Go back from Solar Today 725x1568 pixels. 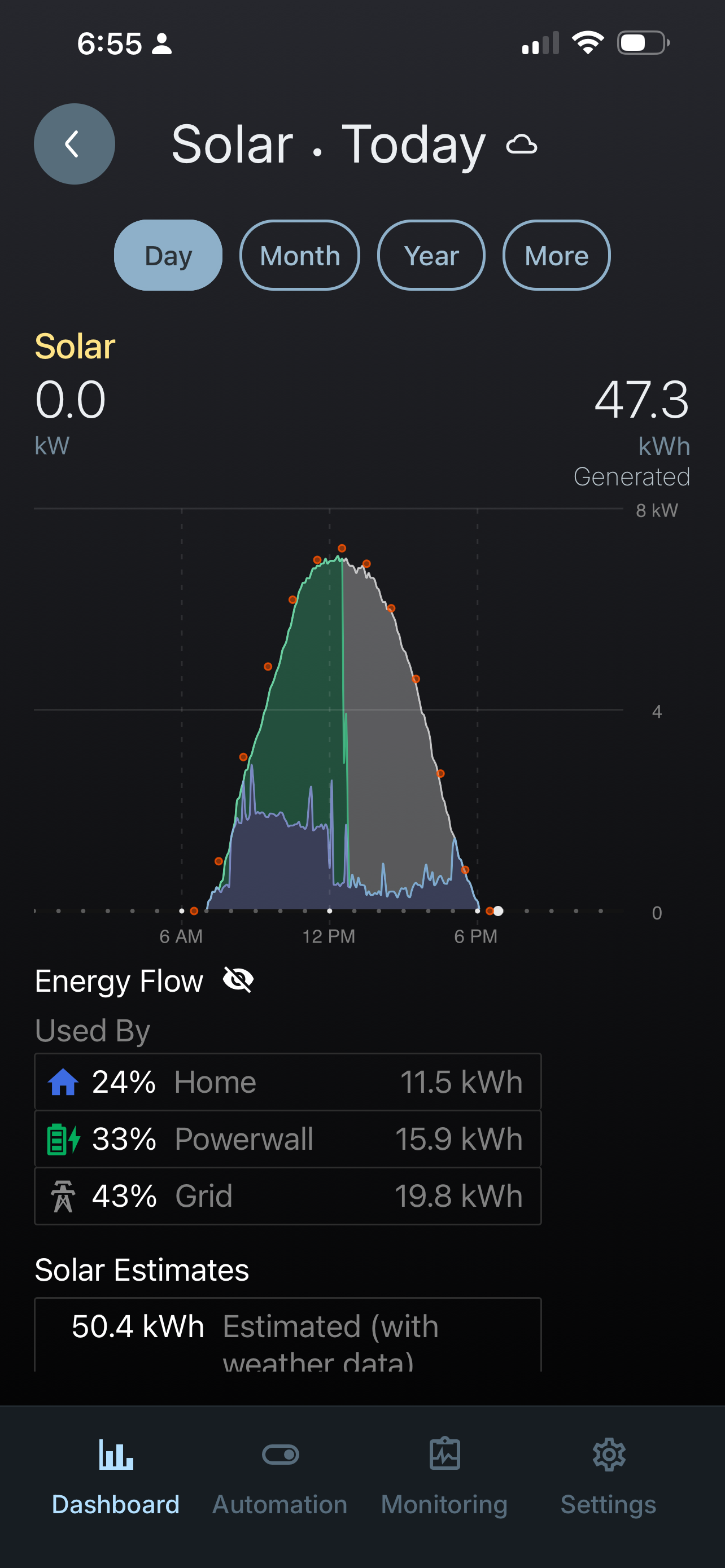point(75,144)
